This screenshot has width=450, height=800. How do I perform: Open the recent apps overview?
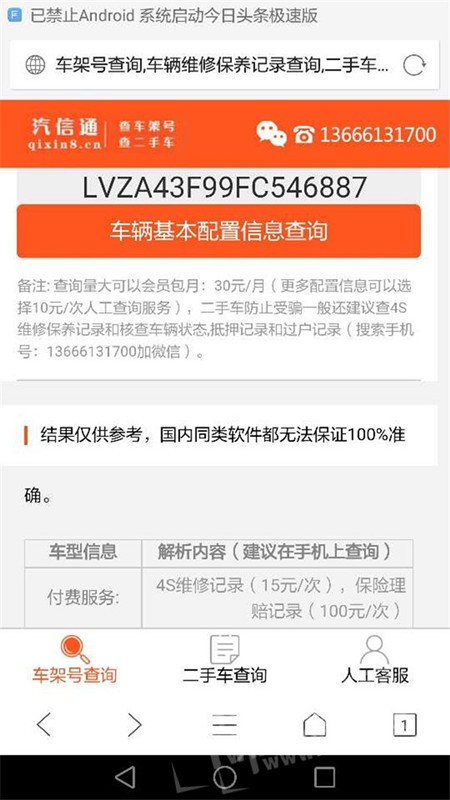tap(324, 778)
